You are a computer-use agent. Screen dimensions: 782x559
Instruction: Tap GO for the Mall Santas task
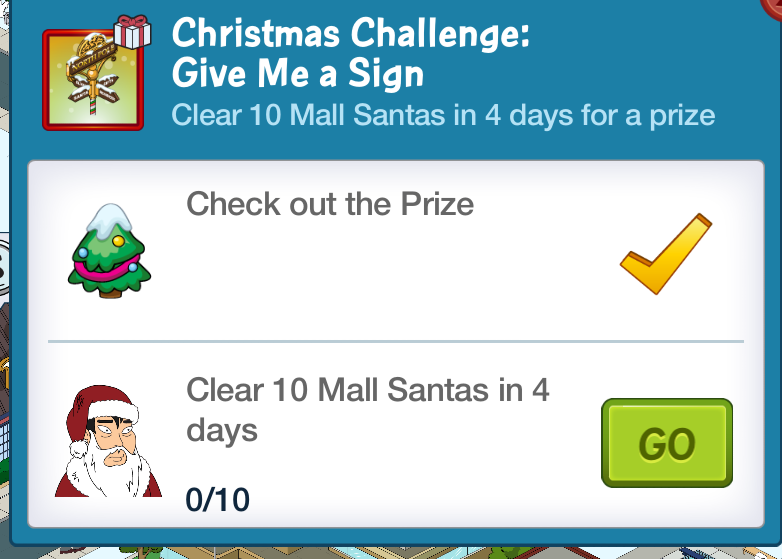point(666,443)
